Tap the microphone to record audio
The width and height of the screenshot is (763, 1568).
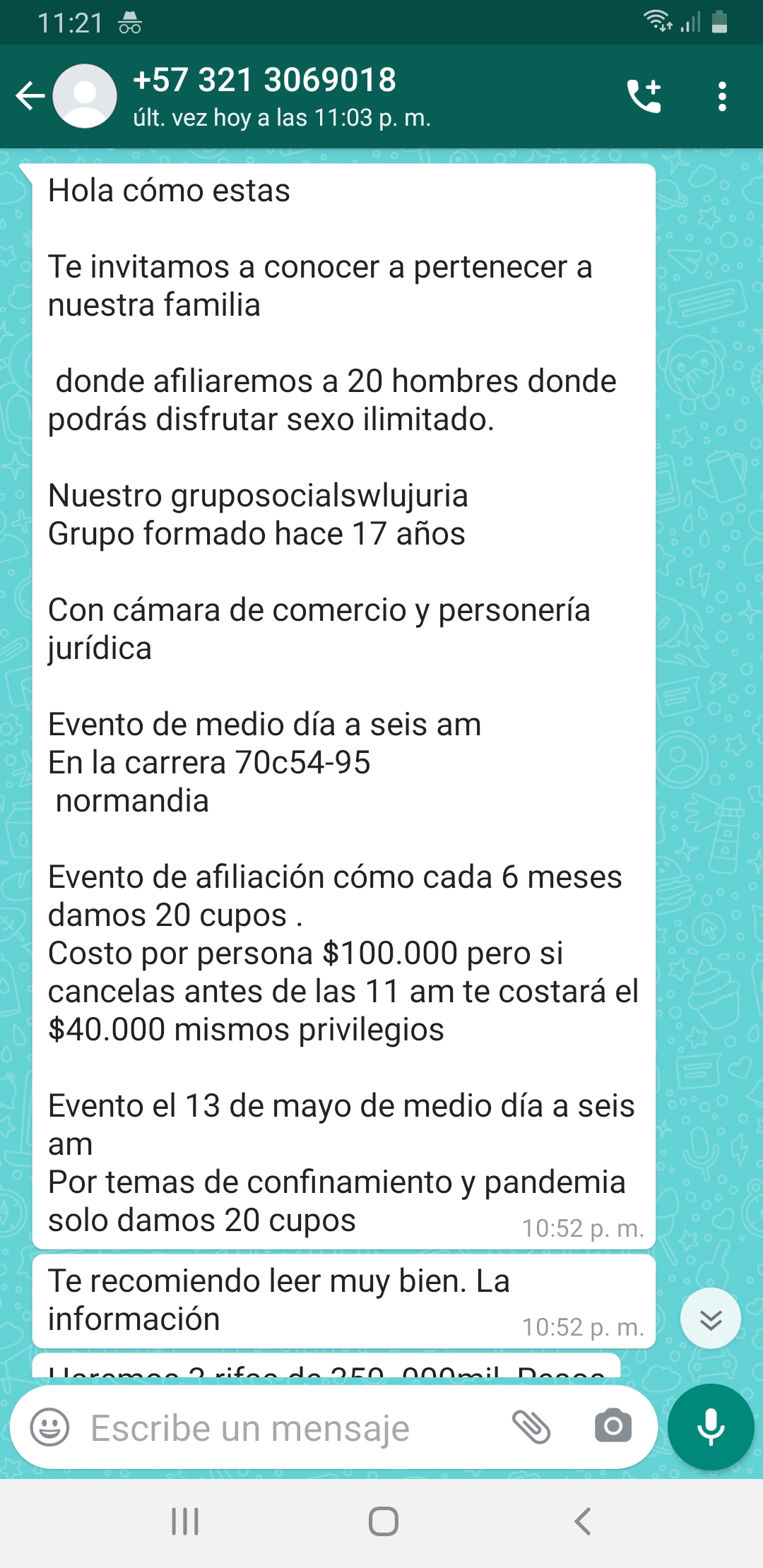coord(710,1427)
